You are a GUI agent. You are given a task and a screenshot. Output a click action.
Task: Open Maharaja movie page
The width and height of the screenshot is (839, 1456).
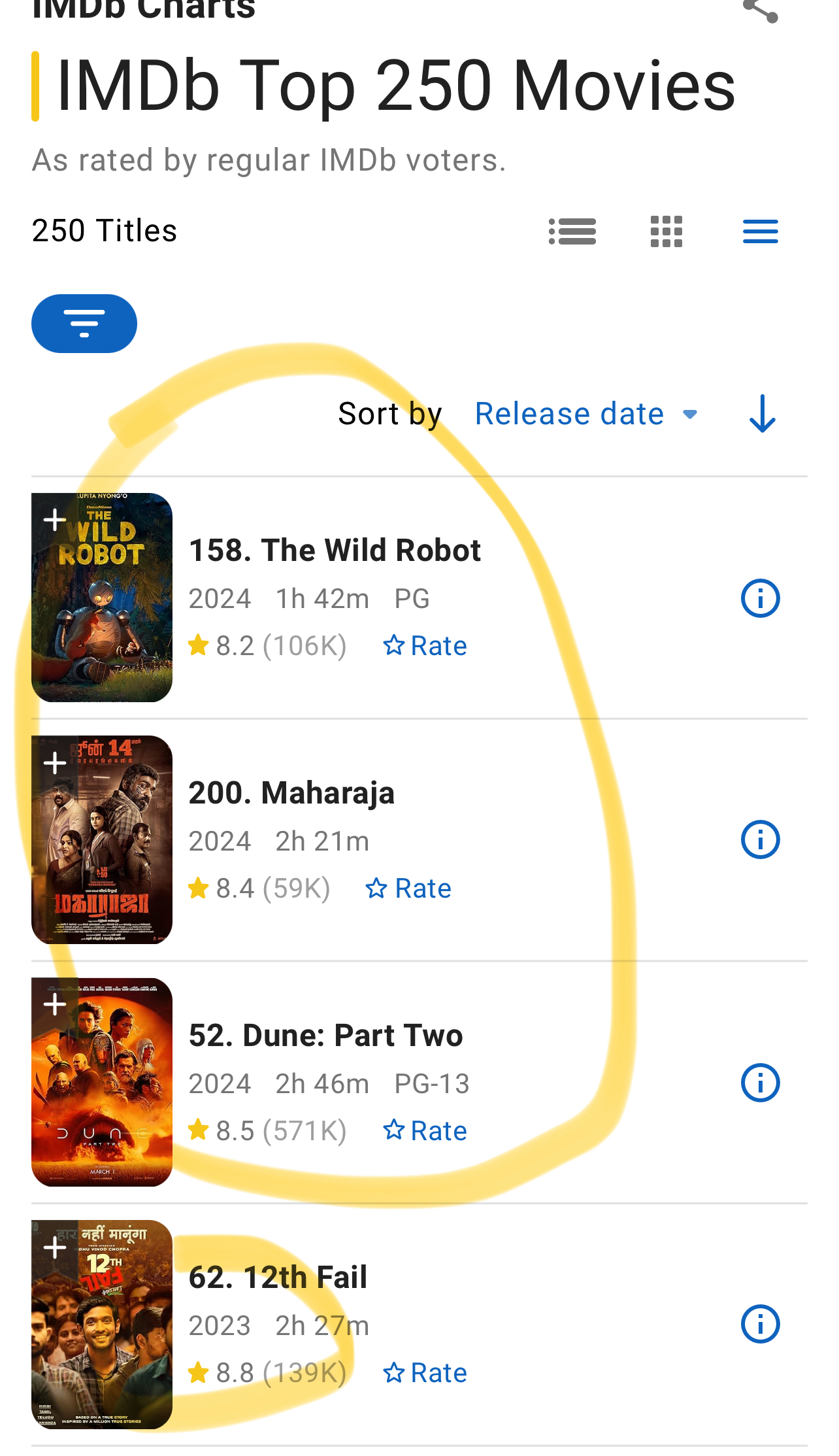click(291, 793)
